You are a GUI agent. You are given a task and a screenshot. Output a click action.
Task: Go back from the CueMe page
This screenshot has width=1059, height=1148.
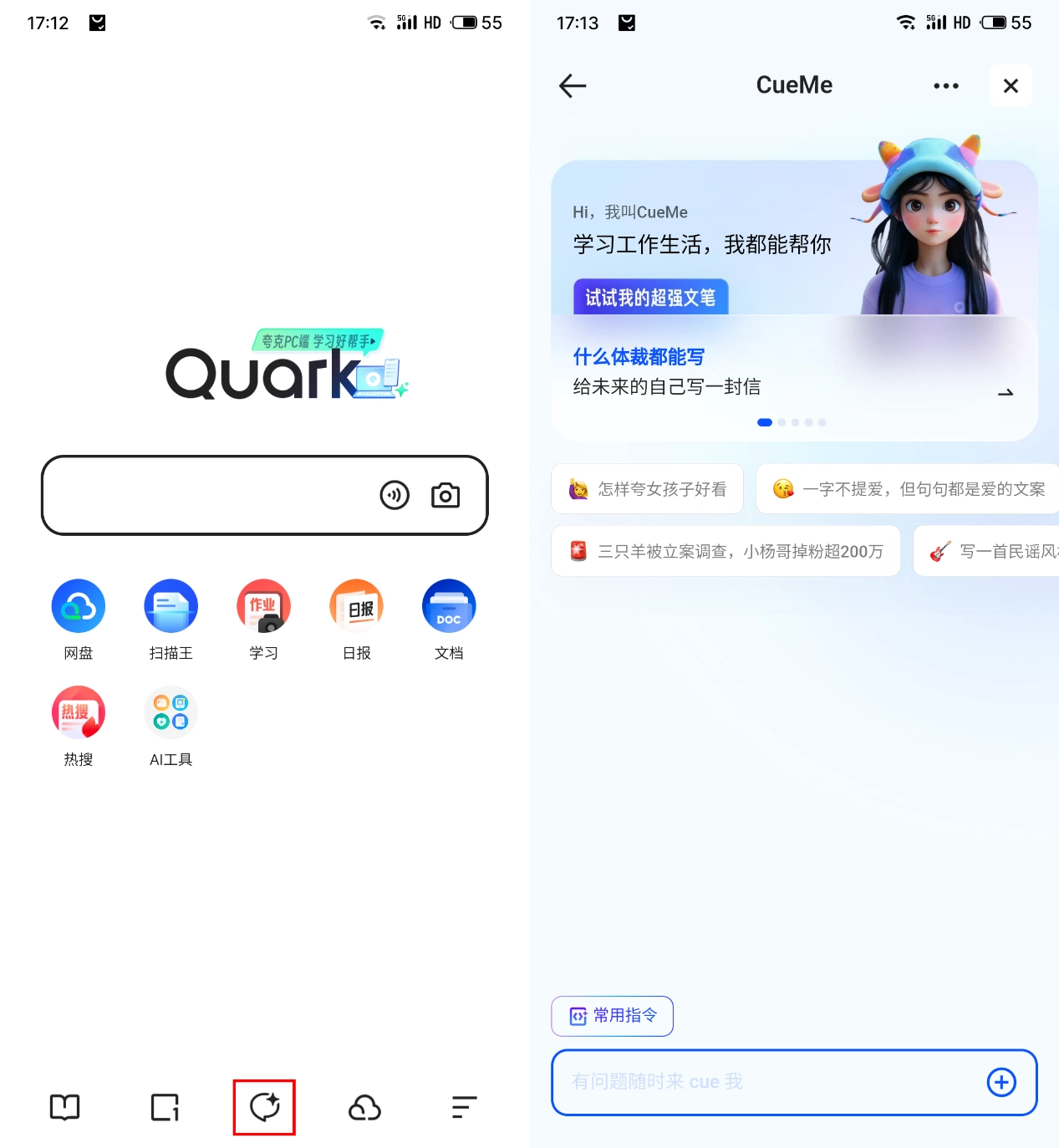tap(573, 85)
